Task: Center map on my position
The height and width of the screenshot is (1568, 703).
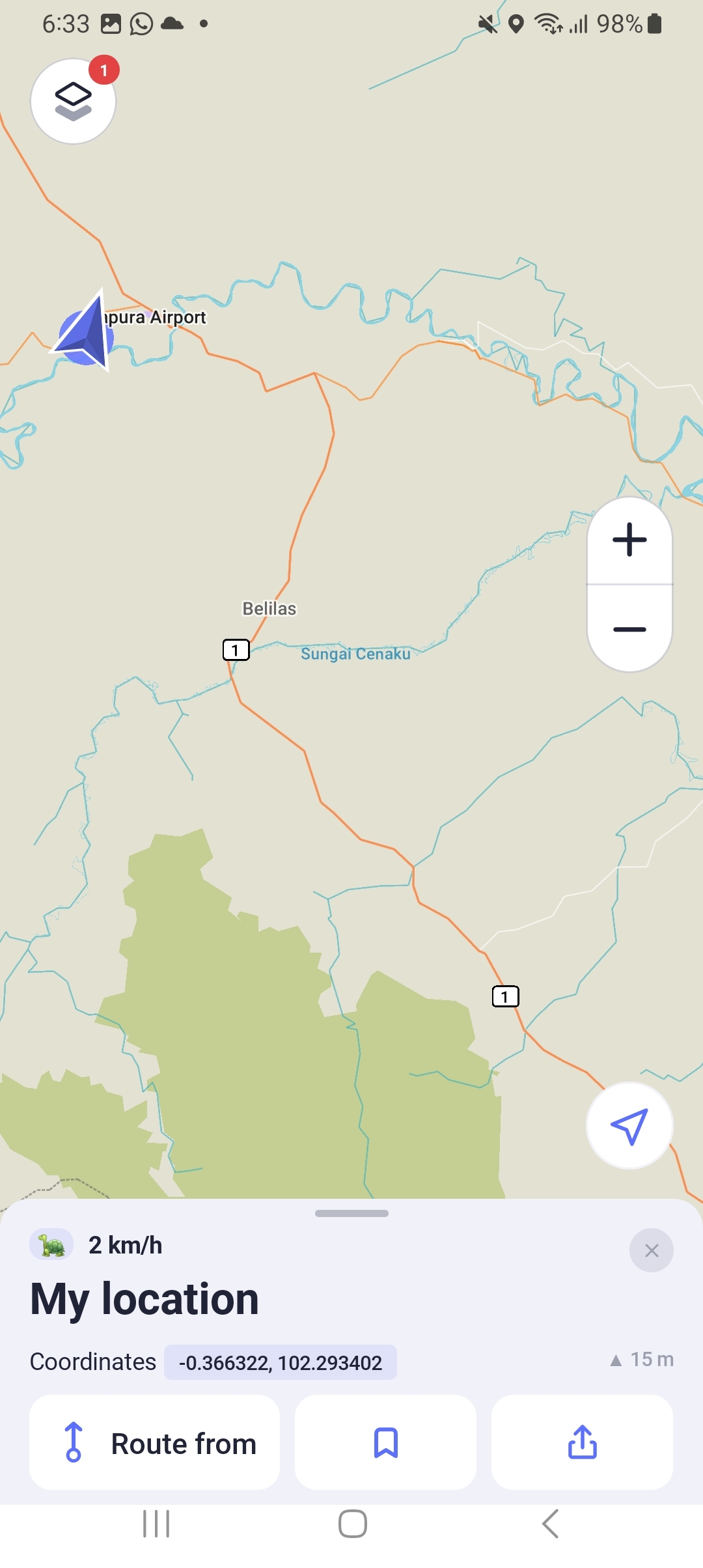Action: pyautogui.click(x=629, y=1125)
